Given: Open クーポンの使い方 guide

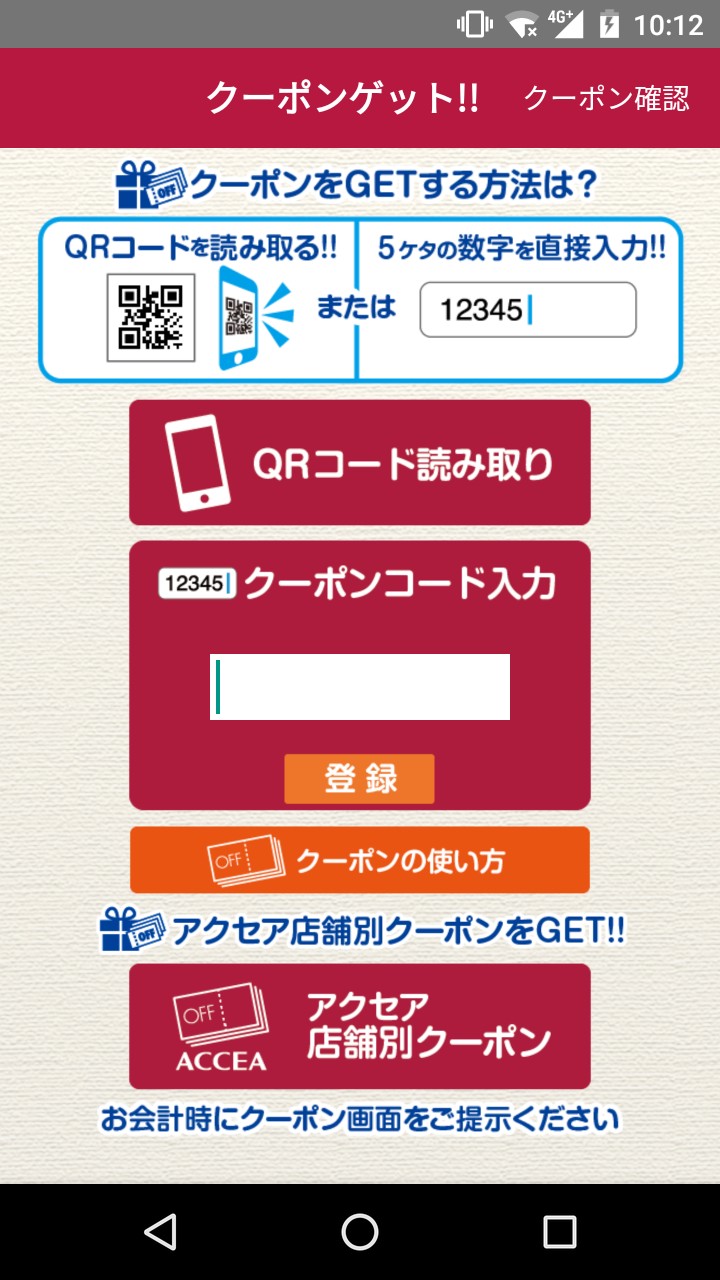Looking at the screenshot, I should pyautogui.click(x=360, y=860).
